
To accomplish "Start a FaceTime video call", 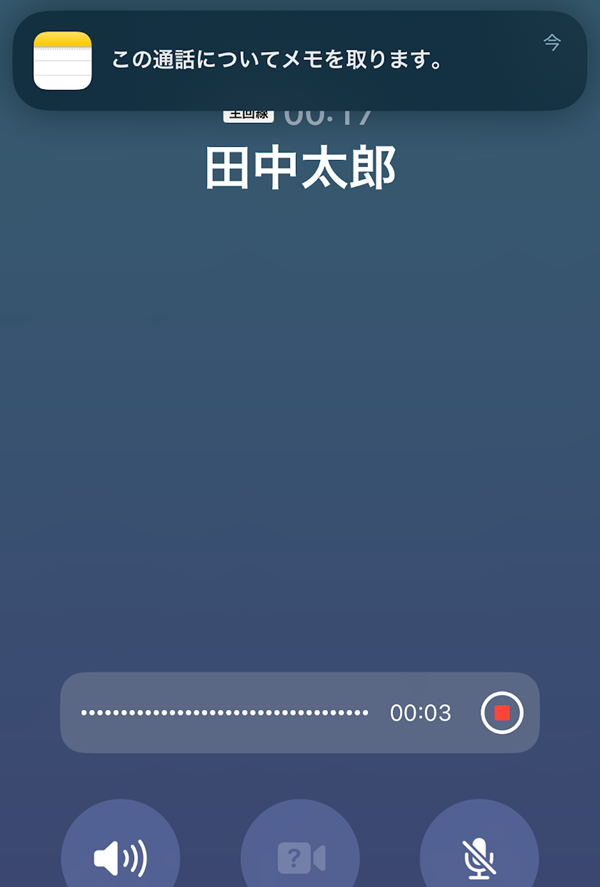I will (300, 855).
